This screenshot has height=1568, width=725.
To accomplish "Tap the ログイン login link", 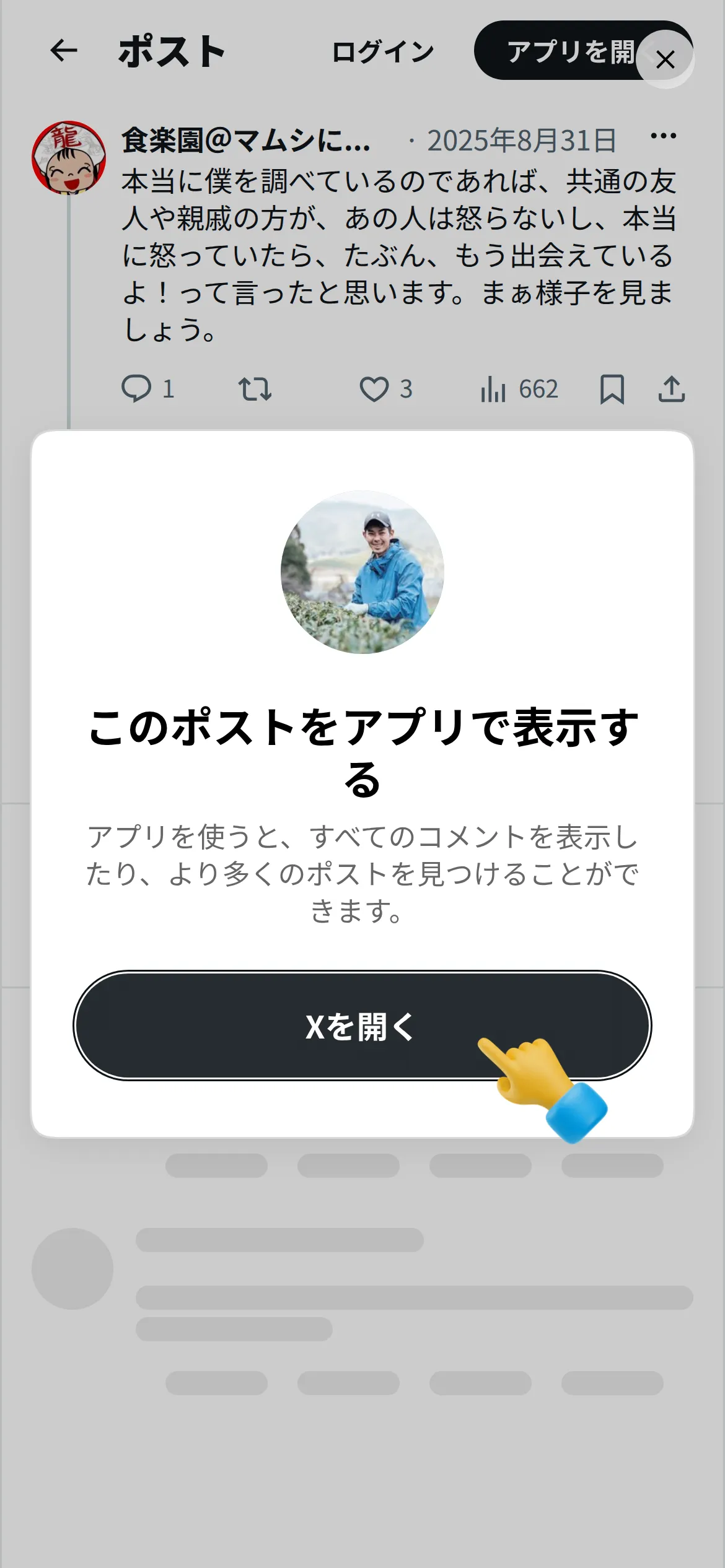I will pos(382,51).
